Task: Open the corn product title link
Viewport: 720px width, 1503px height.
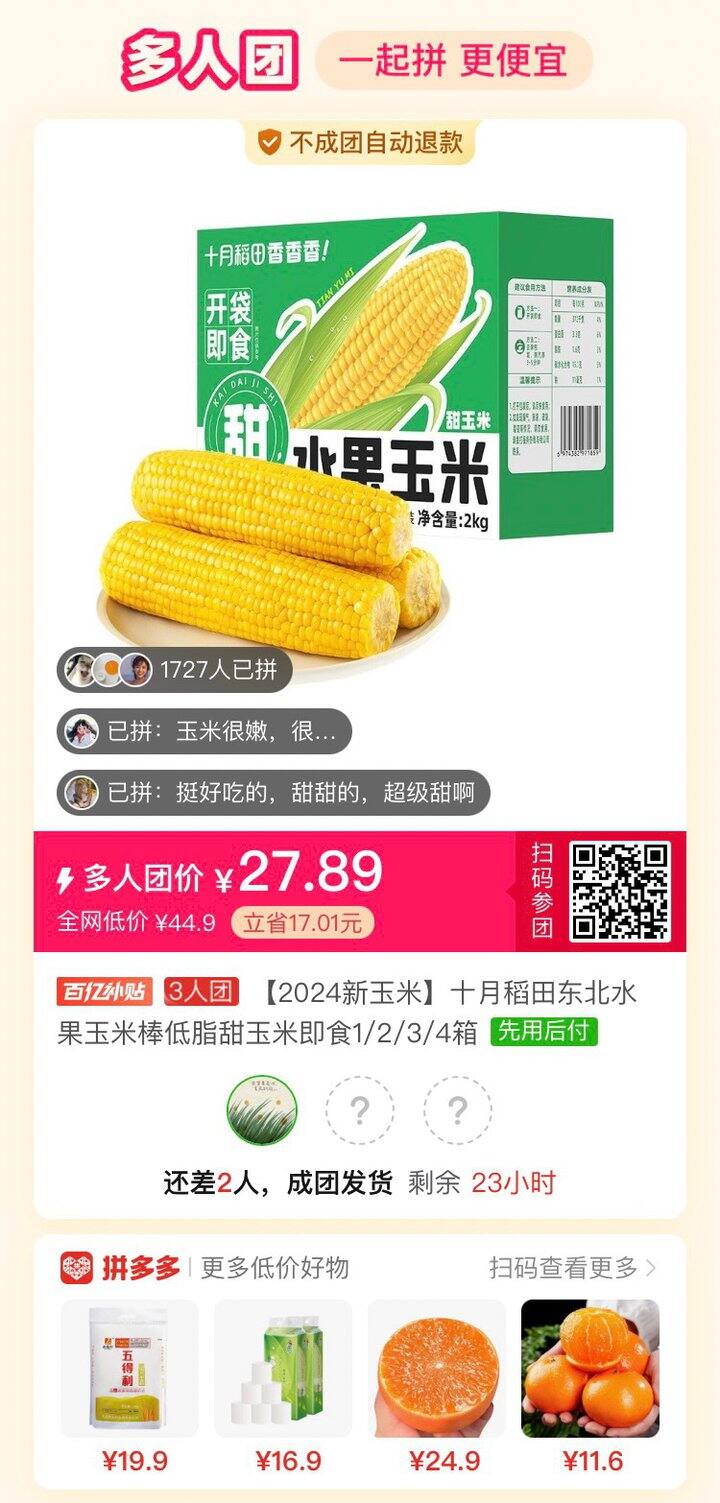Action: (x=420, y=1012)
